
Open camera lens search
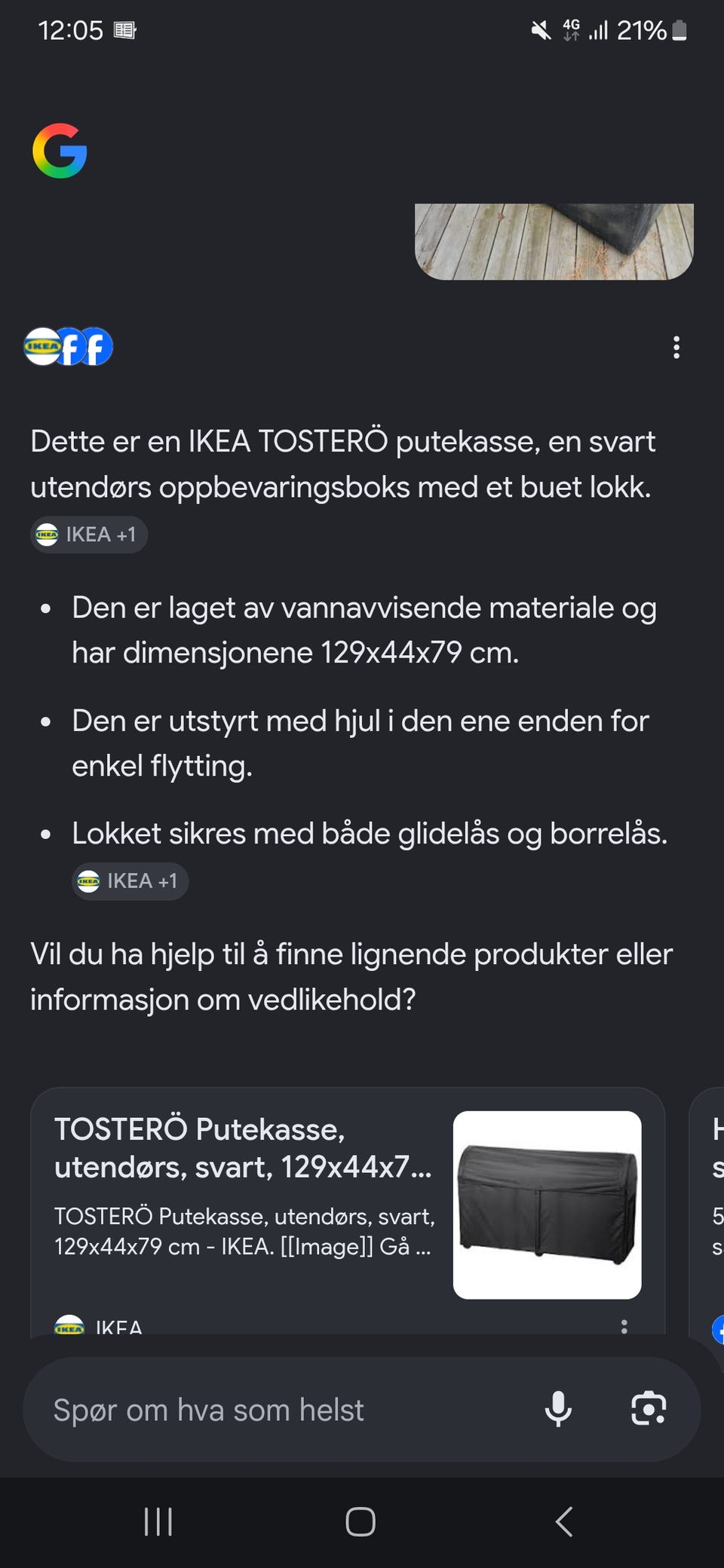click(649, 1409)
